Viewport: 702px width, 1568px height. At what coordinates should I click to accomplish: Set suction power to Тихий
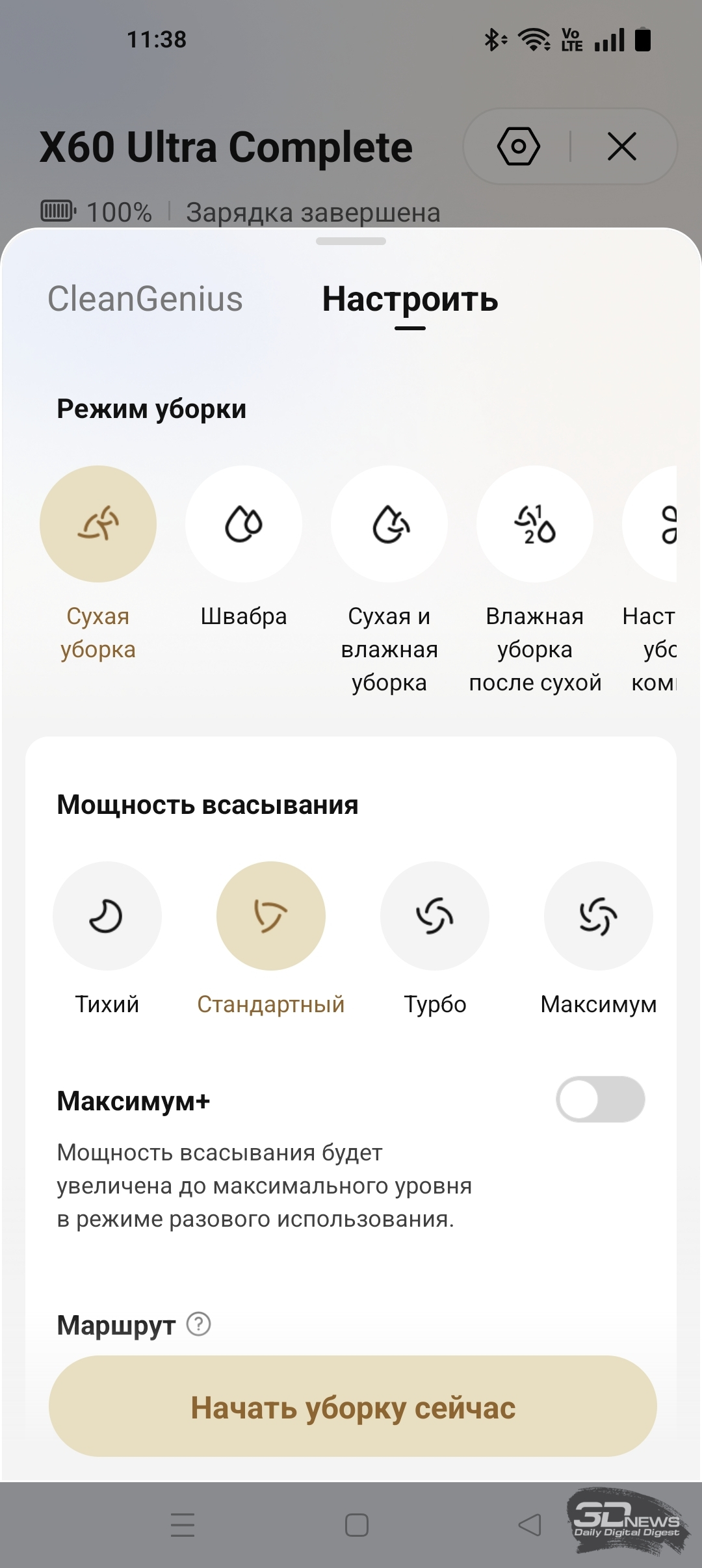107,916
